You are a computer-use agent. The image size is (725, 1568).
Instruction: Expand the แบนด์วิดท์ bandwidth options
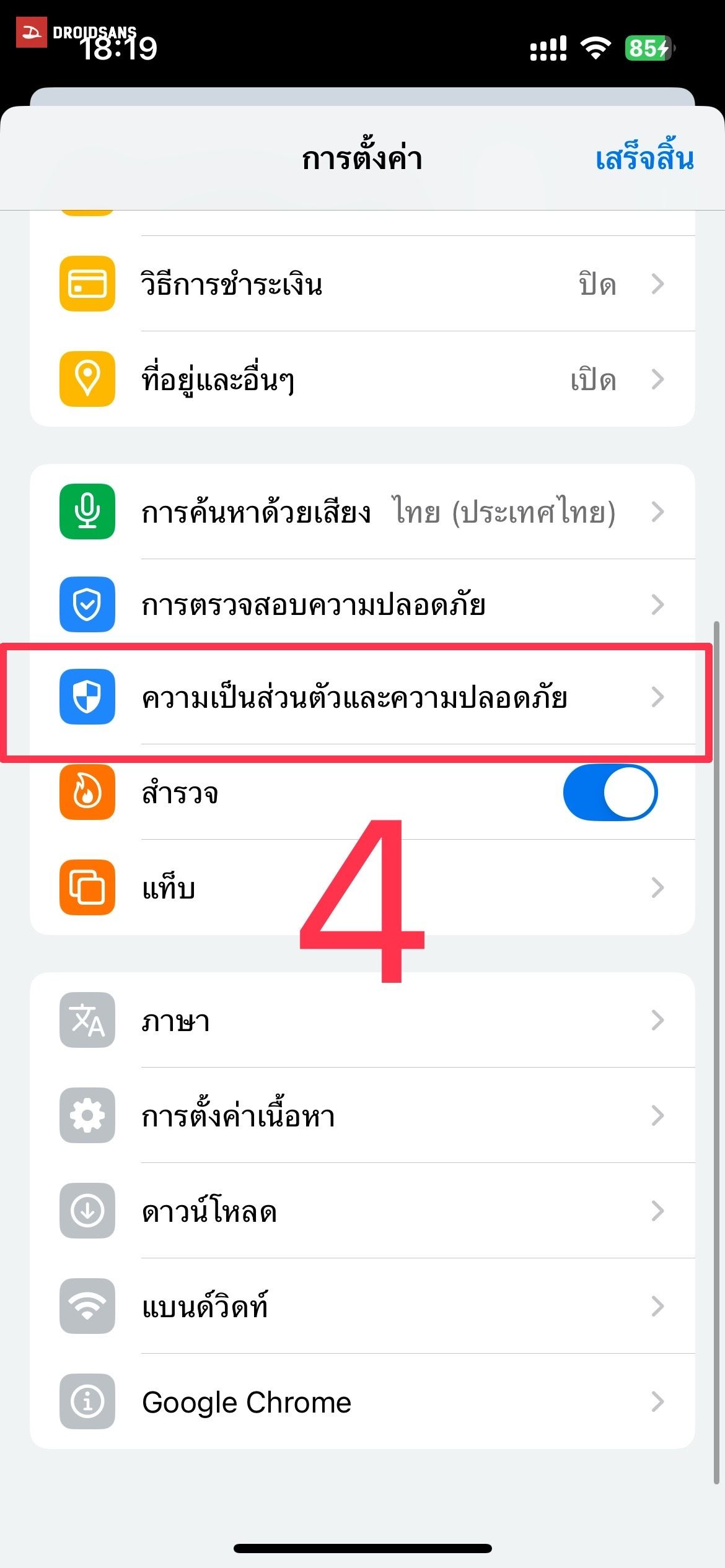coord(372,1307)
